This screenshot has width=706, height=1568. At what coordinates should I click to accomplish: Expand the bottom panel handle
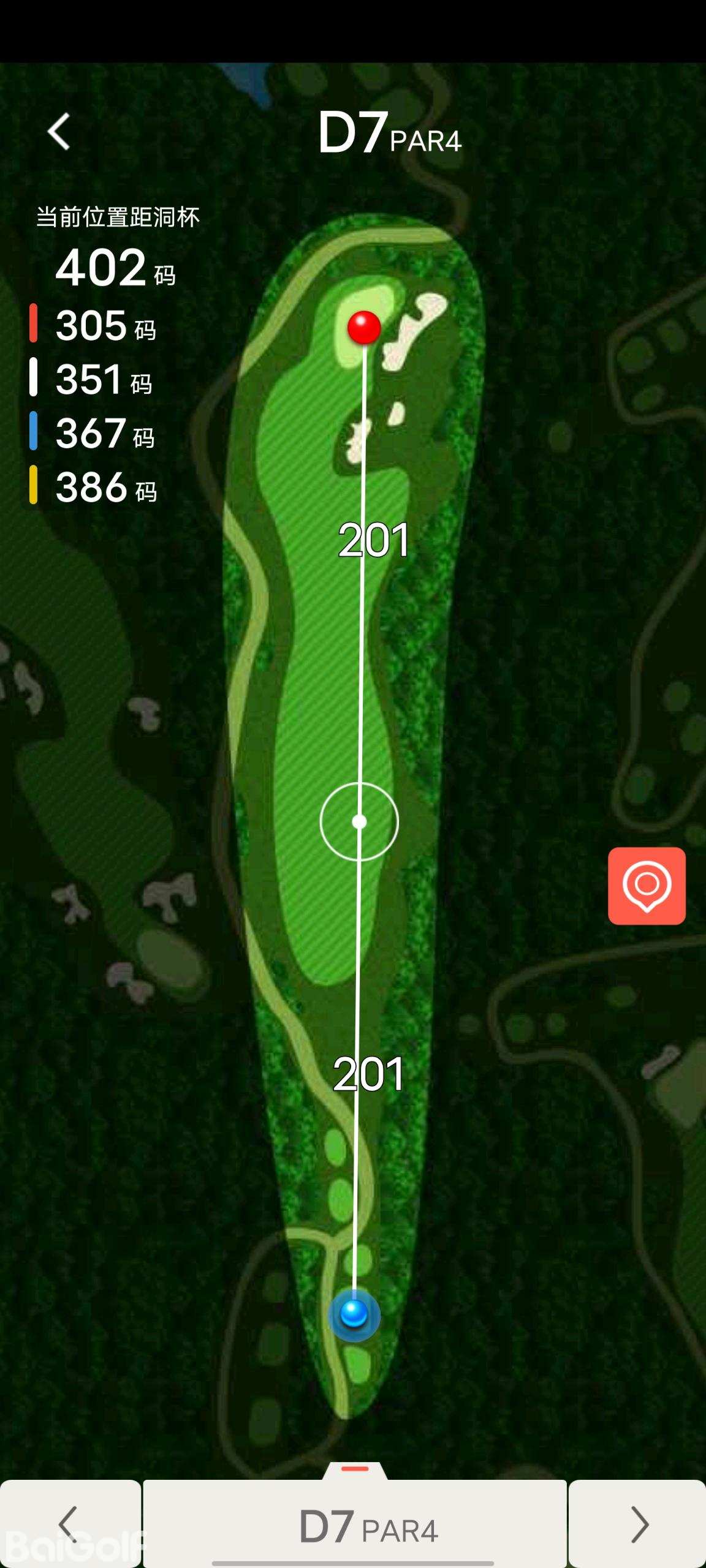[355, 1471]
